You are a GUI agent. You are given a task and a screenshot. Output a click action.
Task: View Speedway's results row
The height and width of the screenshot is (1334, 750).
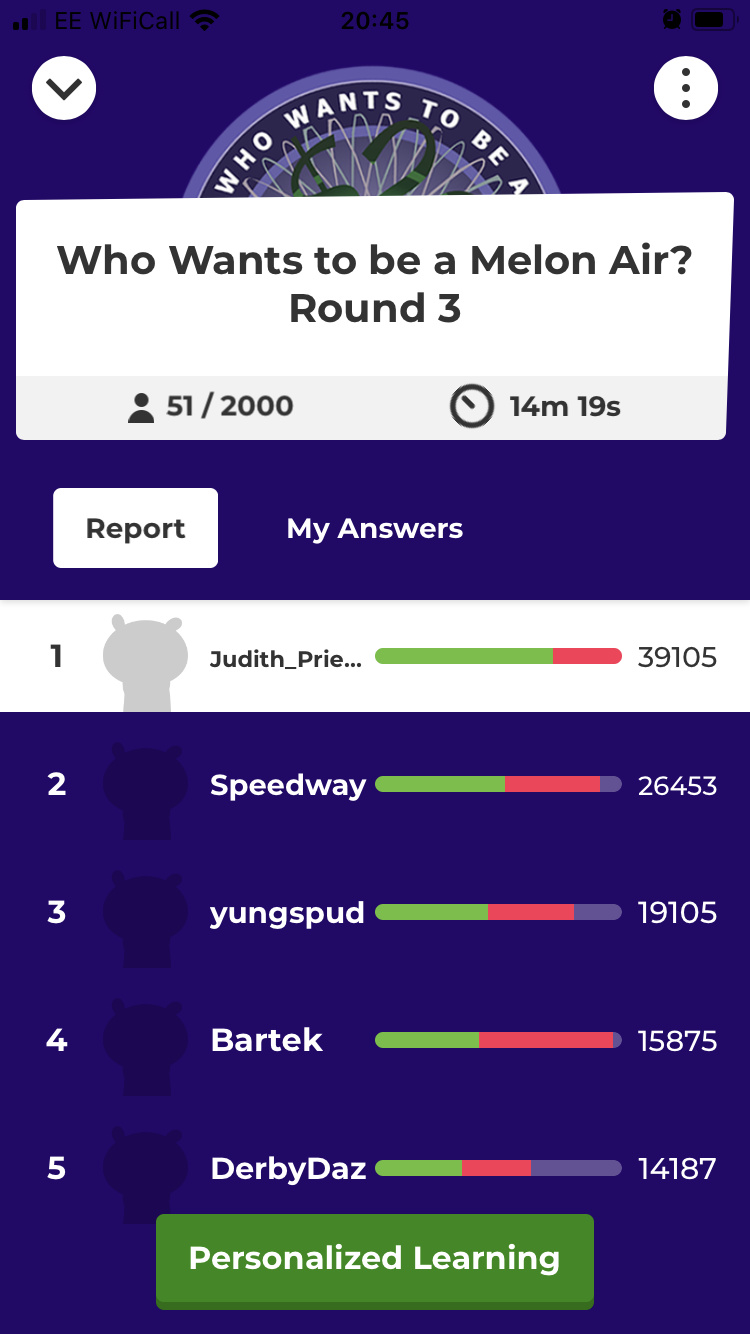(375, 785)
